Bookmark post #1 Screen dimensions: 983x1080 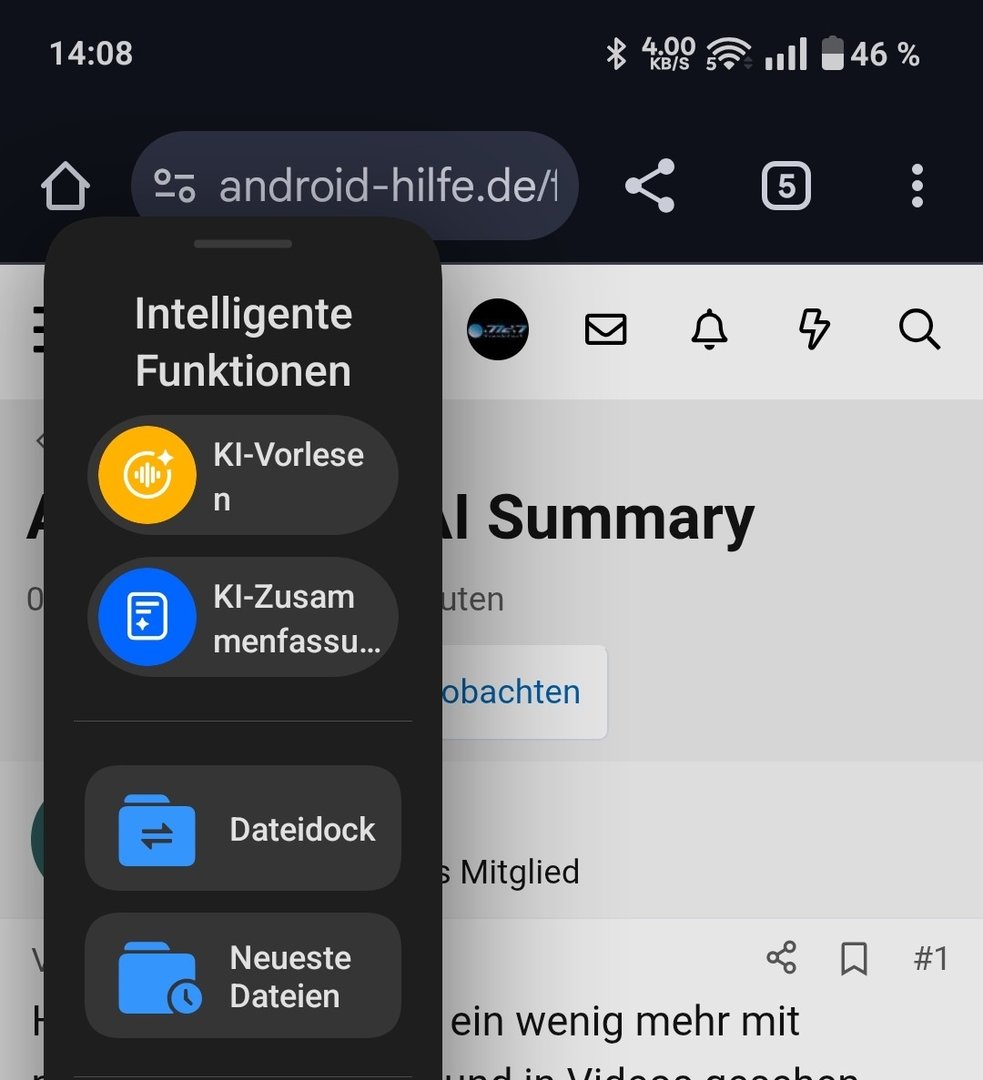(x=853, y=958)
